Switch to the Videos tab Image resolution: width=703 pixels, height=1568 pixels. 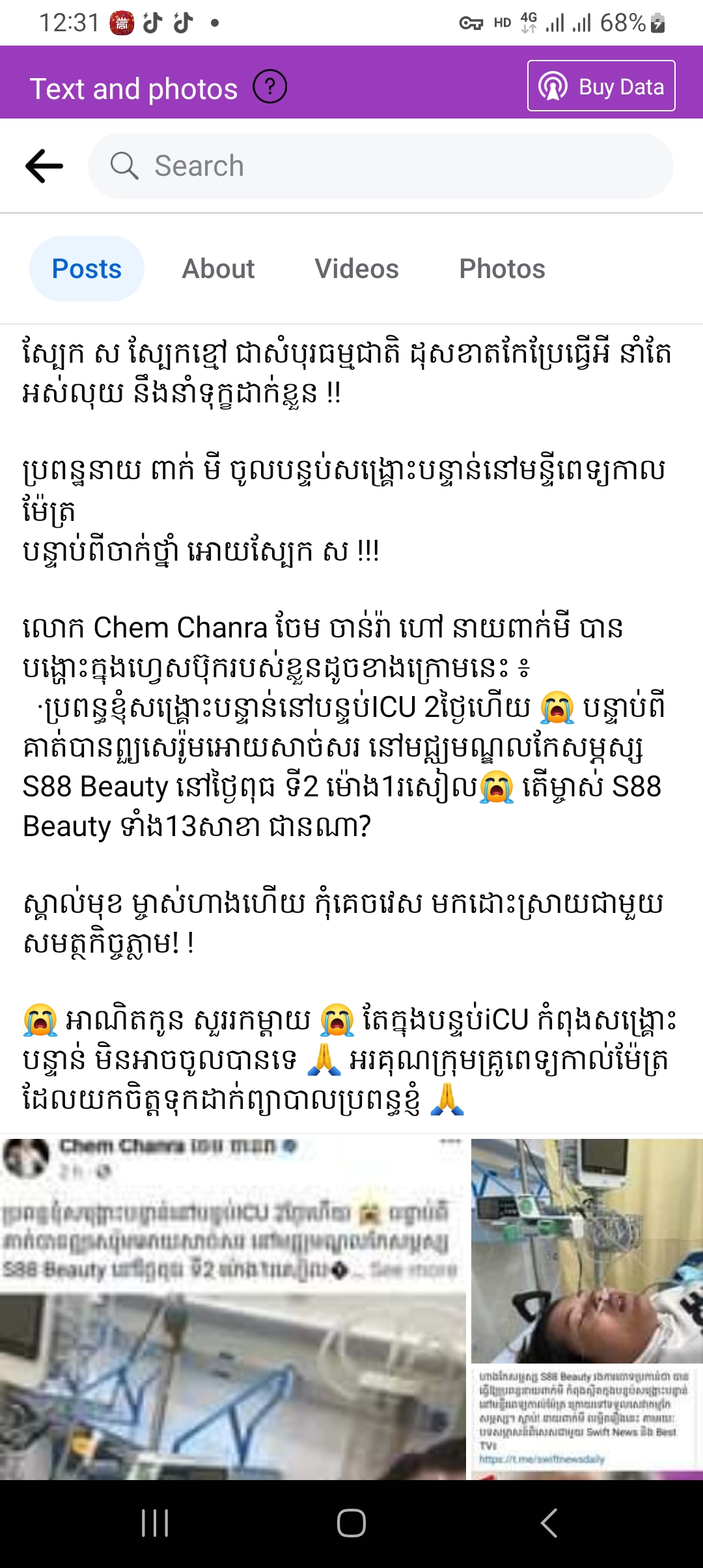pos(357,269)
